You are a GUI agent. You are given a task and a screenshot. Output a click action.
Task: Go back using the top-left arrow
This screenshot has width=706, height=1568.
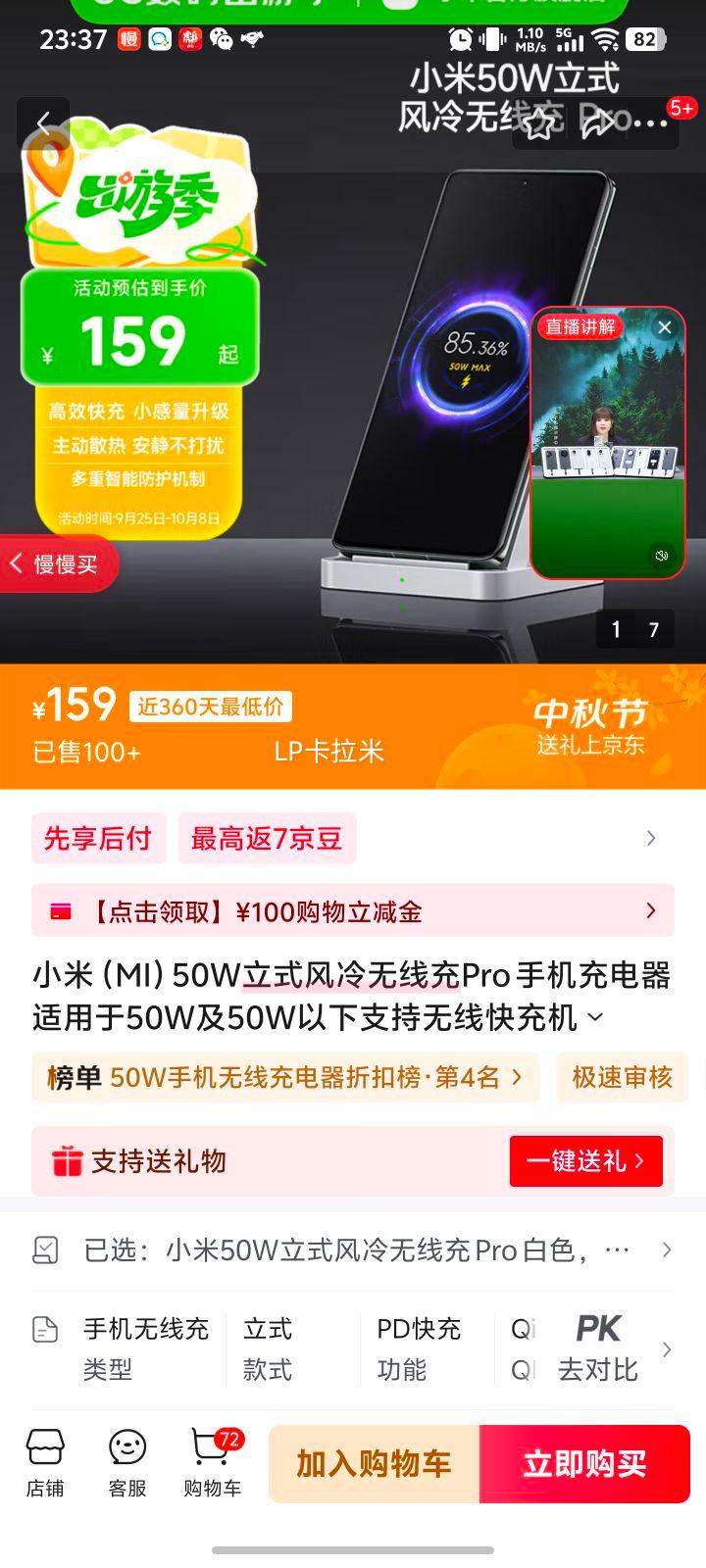[x=43, y=123]
